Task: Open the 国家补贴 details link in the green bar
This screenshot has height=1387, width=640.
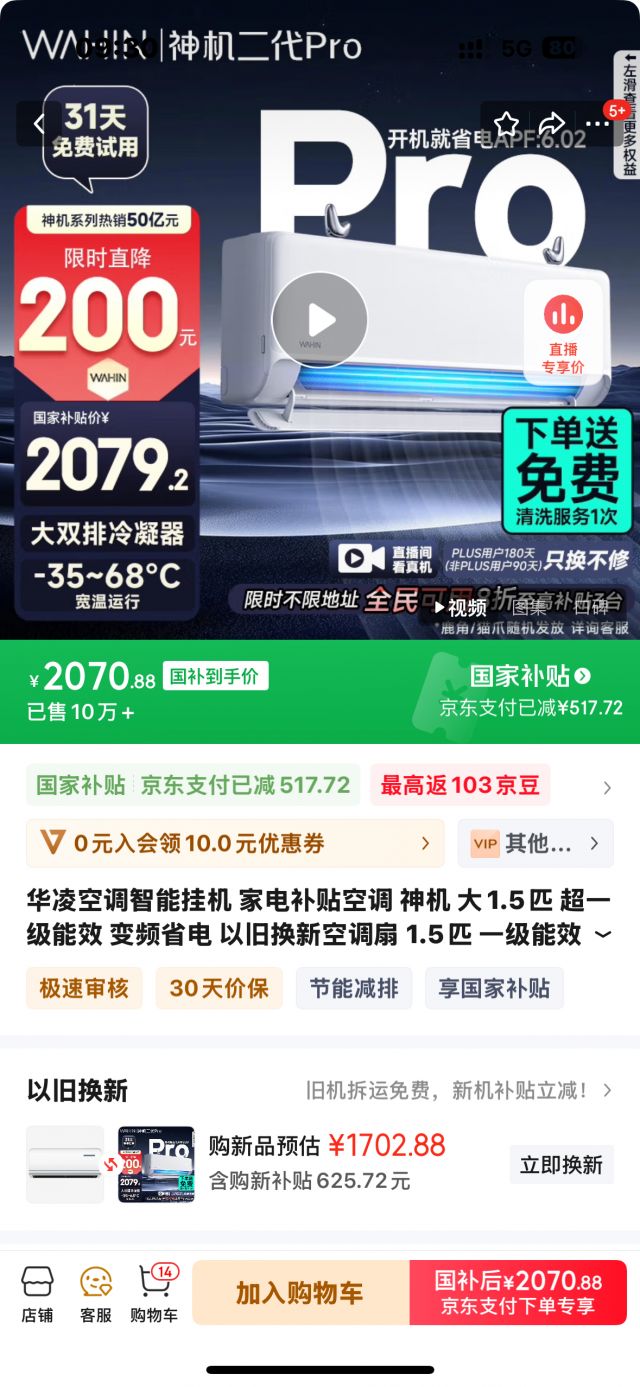Action: coord(530,676)
